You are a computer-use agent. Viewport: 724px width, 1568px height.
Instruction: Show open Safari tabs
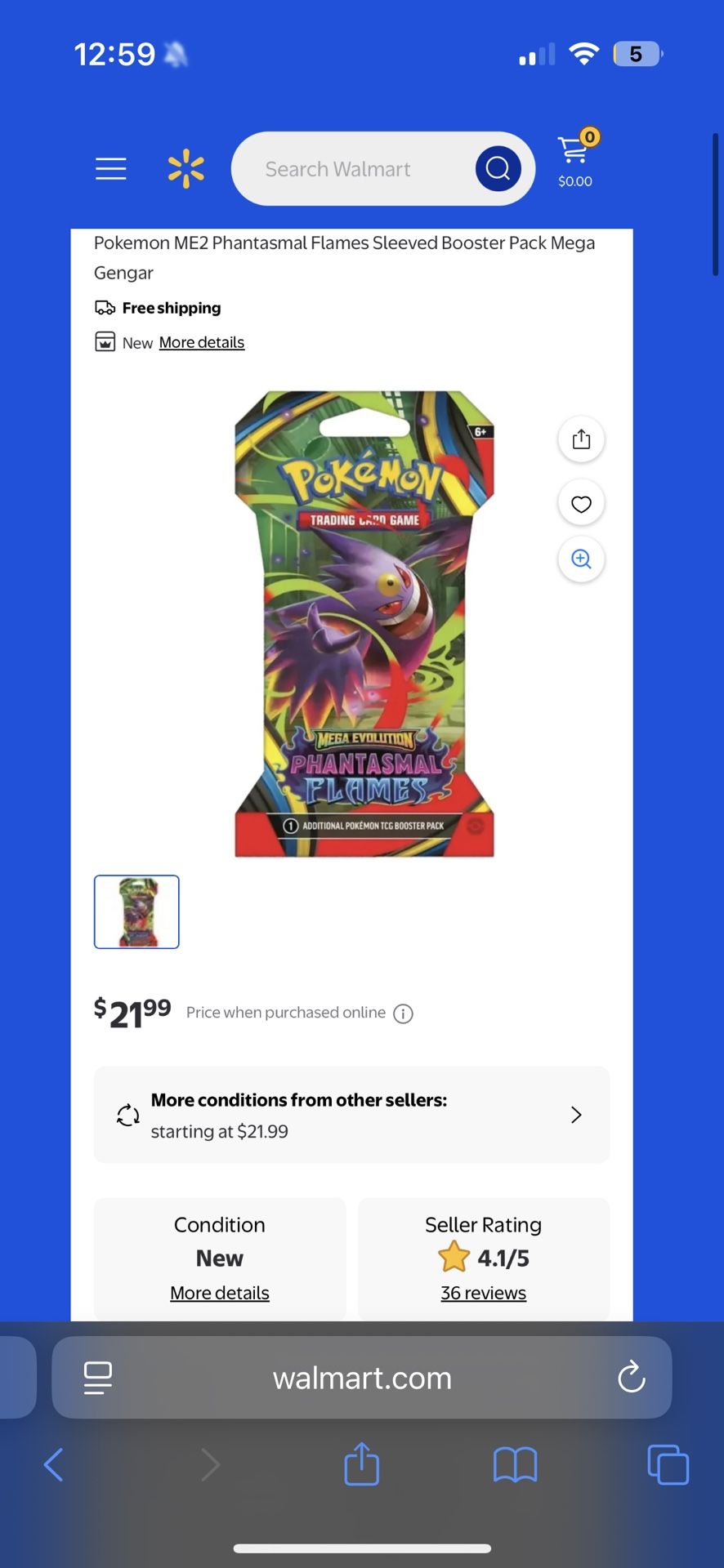[x=668, y=1464]
